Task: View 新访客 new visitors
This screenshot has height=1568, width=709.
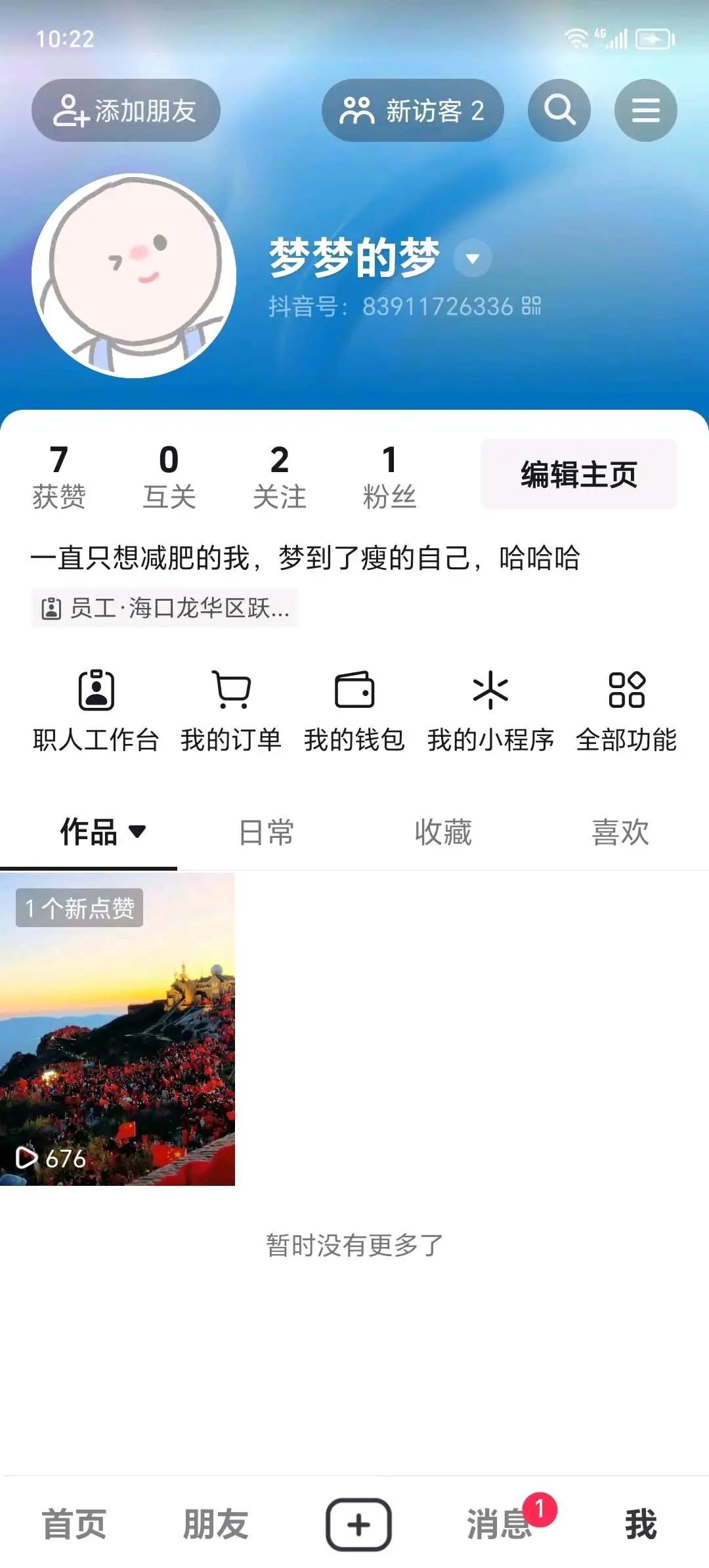Action: tap(414, 110)
